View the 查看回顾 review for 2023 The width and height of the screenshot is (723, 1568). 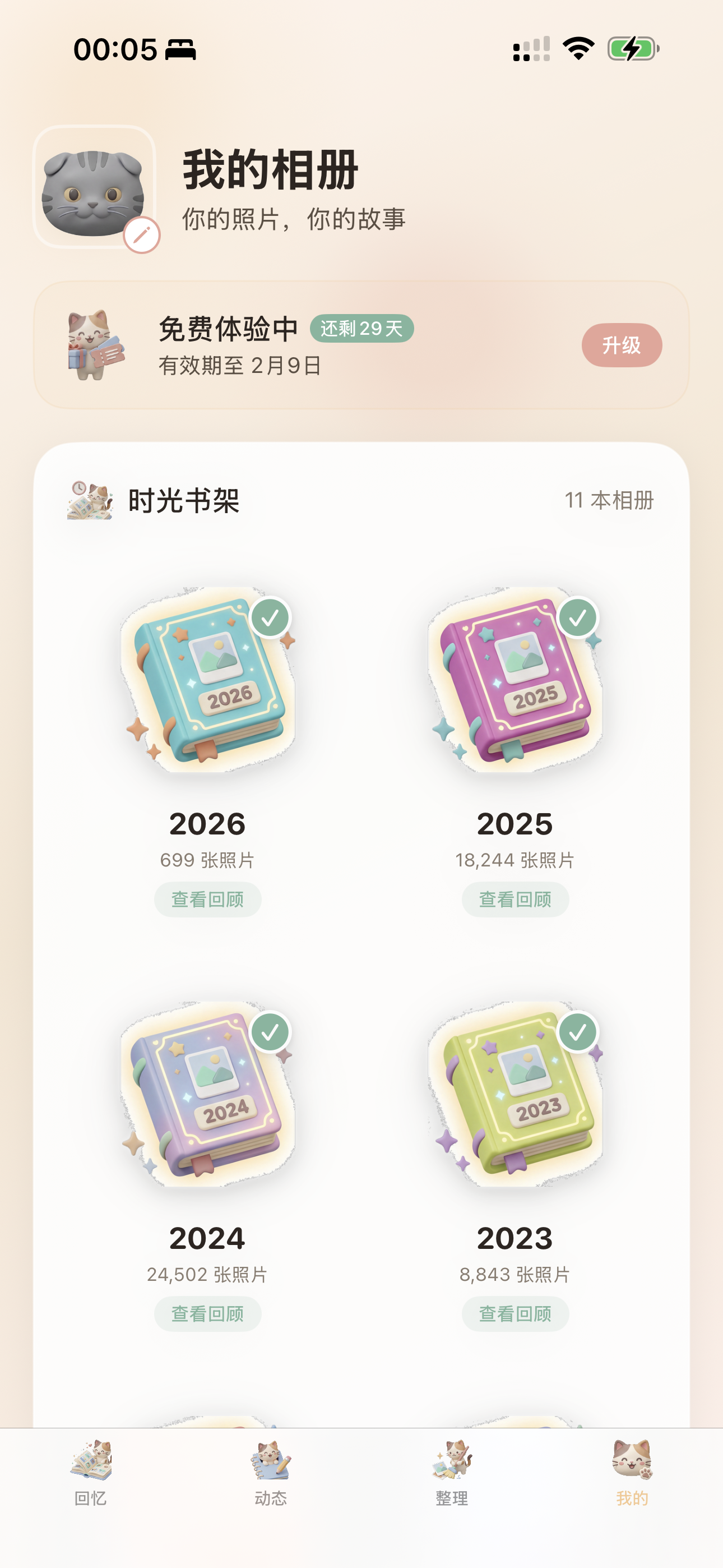tap(515, 1313)
